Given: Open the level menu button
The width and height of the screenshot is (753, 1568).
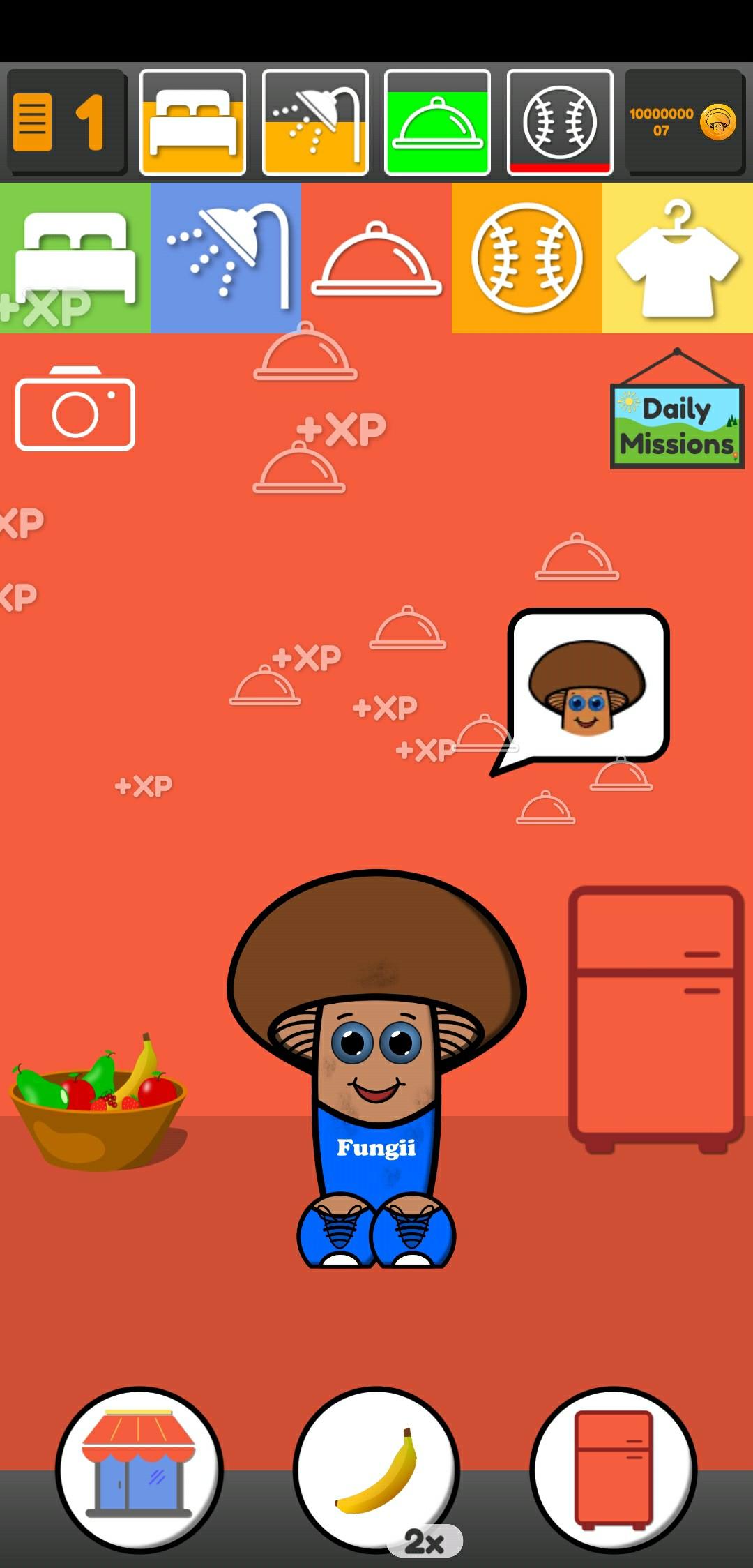Looking at the screenshot, I should point(66,123).
